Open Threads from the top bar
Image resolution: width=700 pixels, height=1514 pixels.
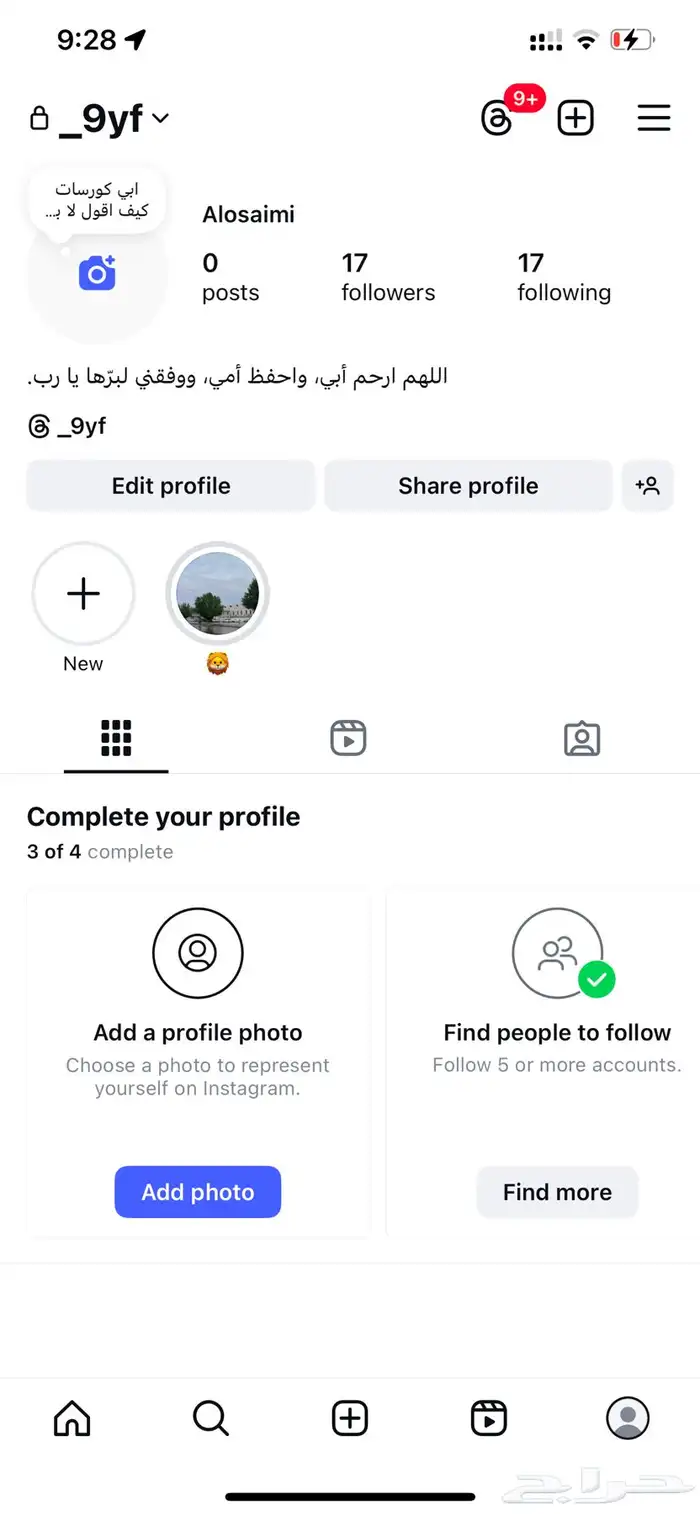click(497, 119)
